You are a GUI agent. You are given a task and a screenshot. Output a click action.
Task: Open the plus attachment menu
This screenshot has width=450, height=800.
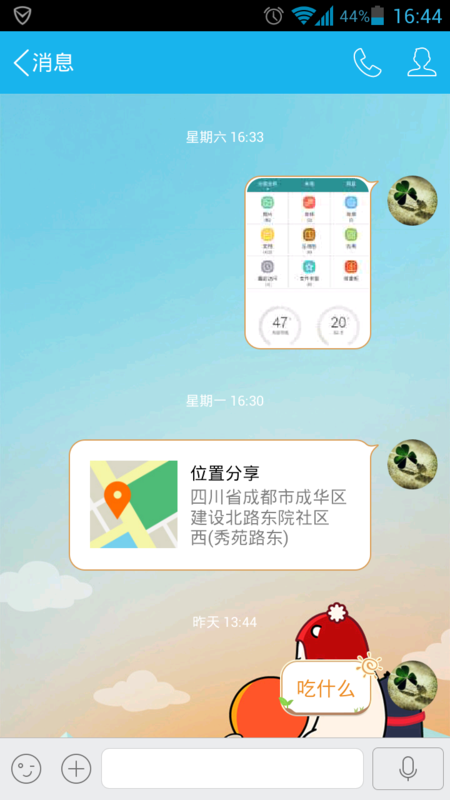76,768
